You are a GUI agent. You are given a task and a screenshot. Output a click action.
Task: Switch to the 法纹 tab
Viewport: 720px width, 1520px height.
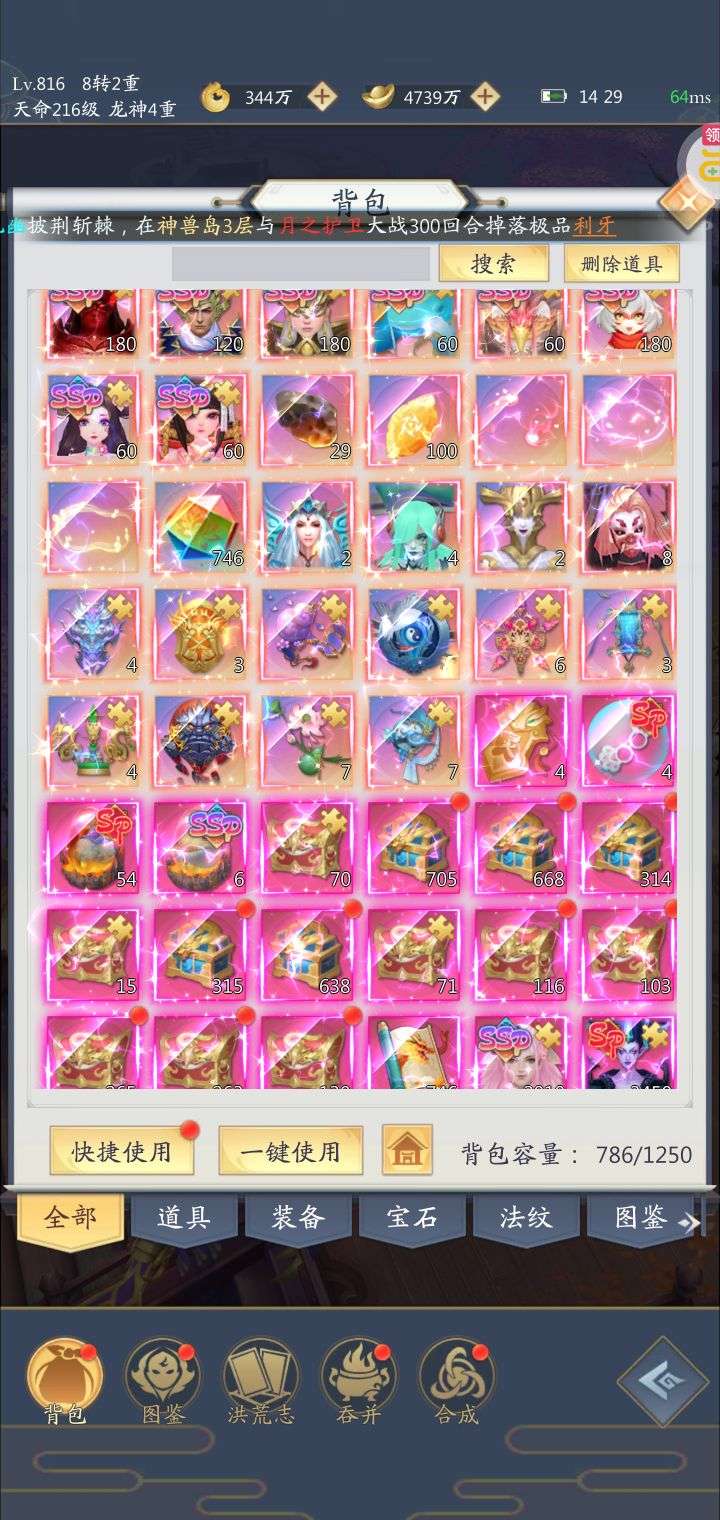526,1218
